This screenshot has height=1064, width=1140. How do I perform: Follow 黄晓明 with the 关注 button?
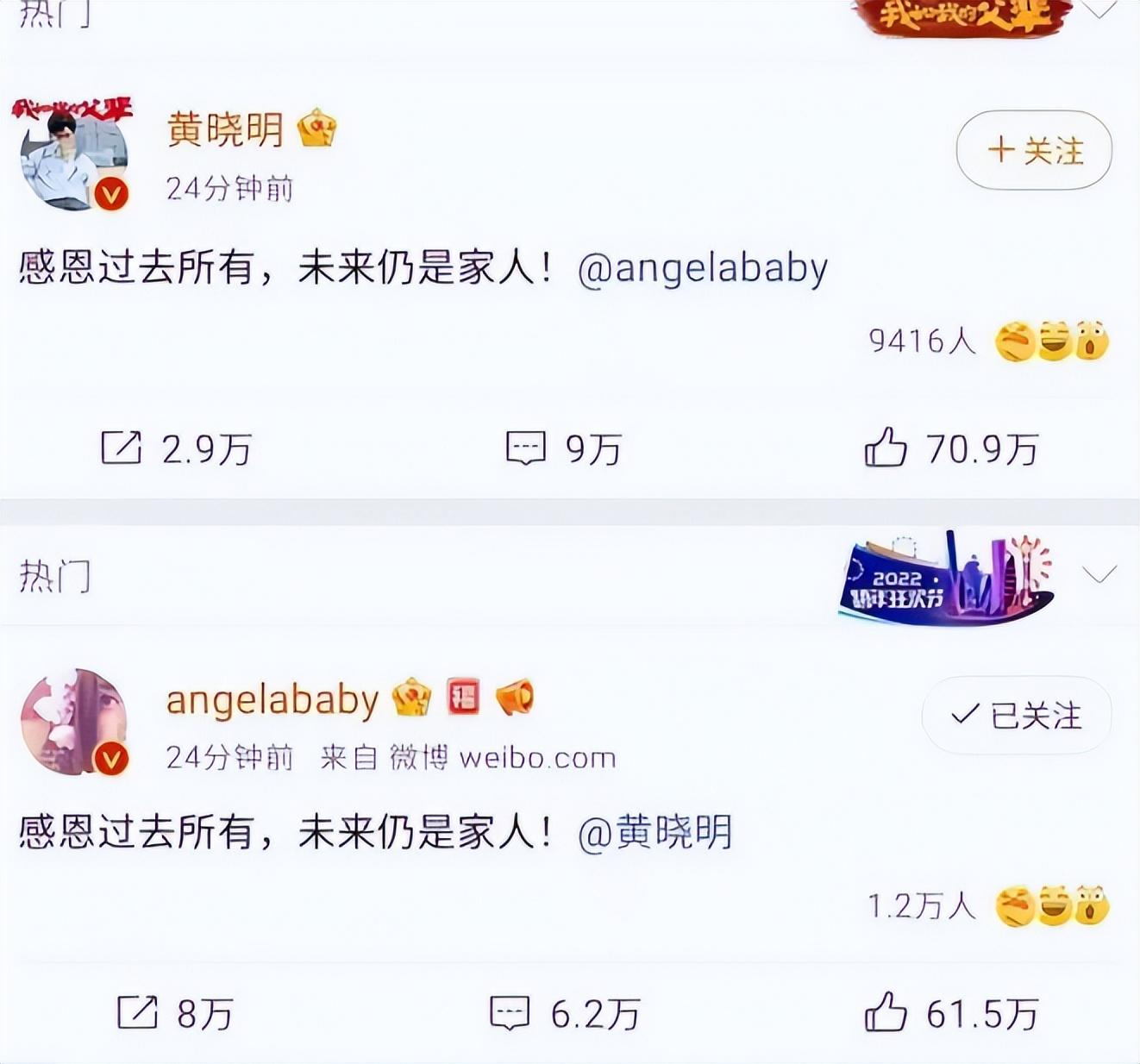point(1033,150)
